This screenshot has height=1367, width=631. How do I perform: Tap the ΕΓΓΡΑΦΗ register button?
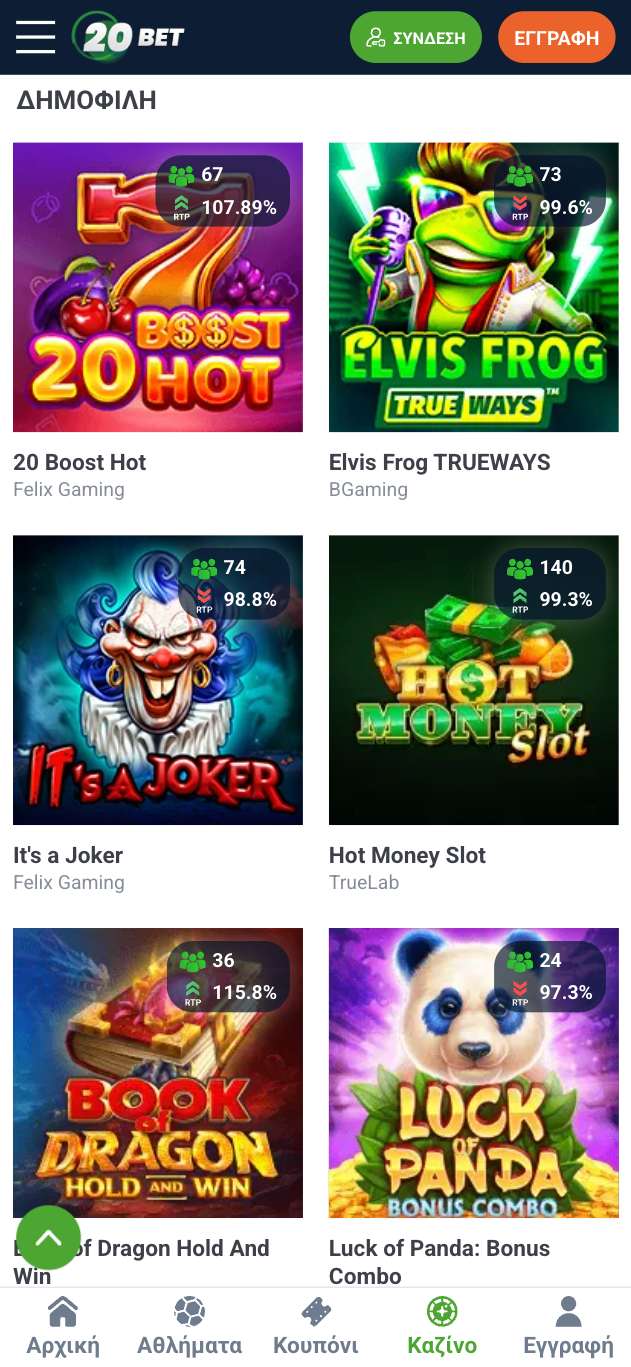point(556,38)
